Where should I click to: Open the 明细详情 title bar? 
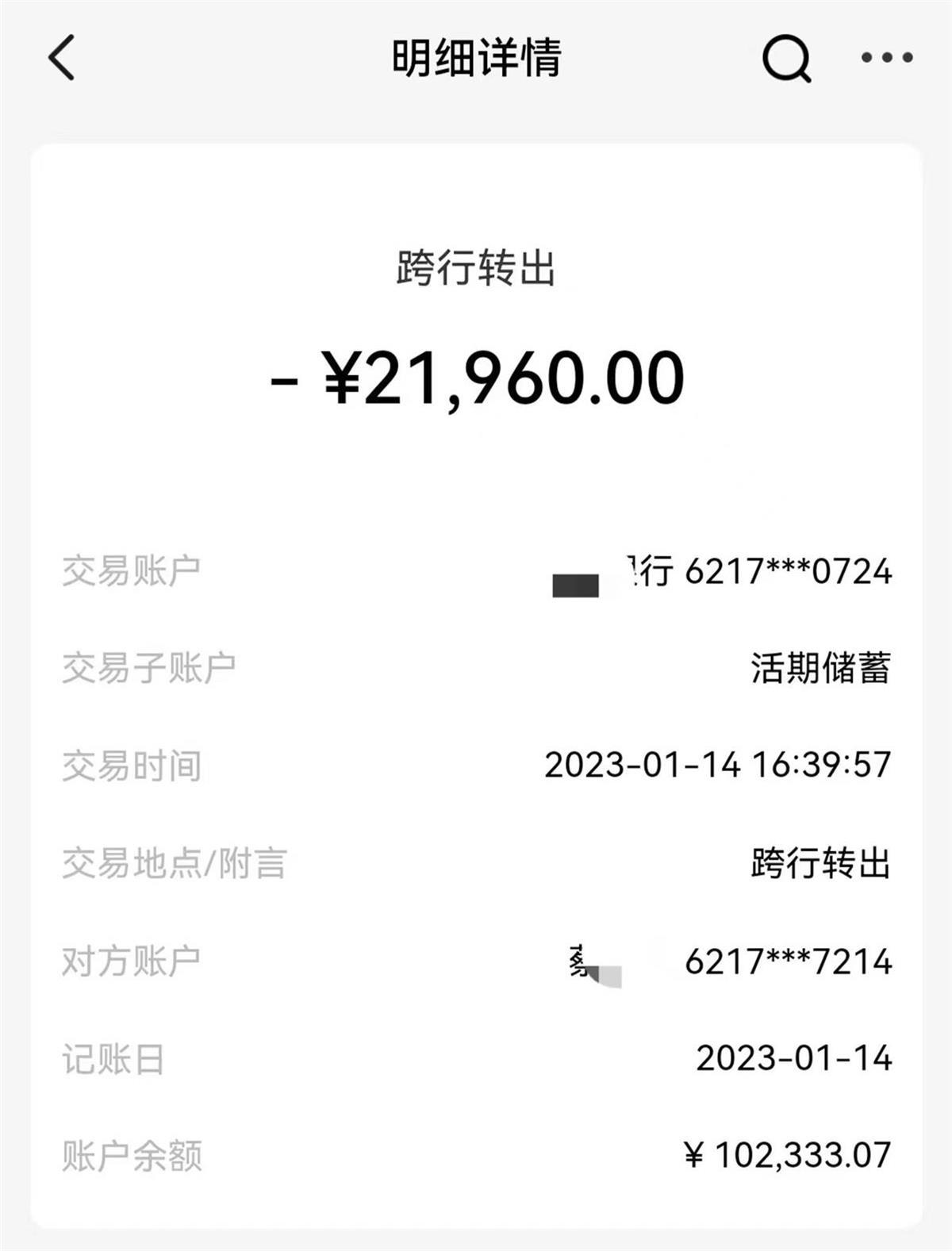[476, 59]
